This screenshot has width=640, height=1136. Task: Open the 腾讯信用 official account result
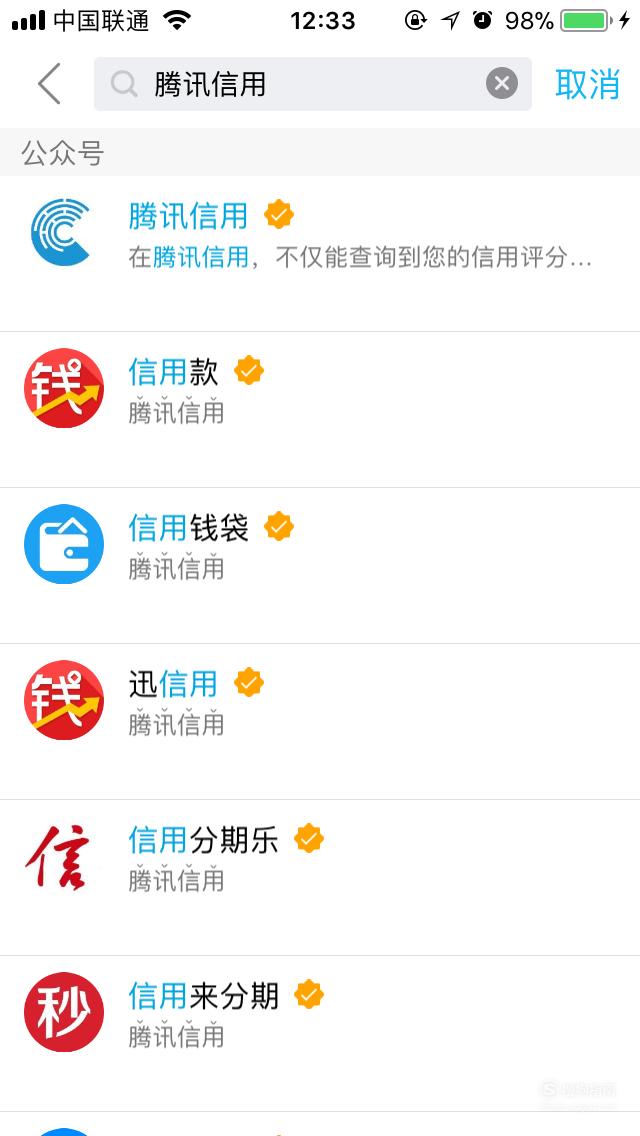(x=320, y=254)
